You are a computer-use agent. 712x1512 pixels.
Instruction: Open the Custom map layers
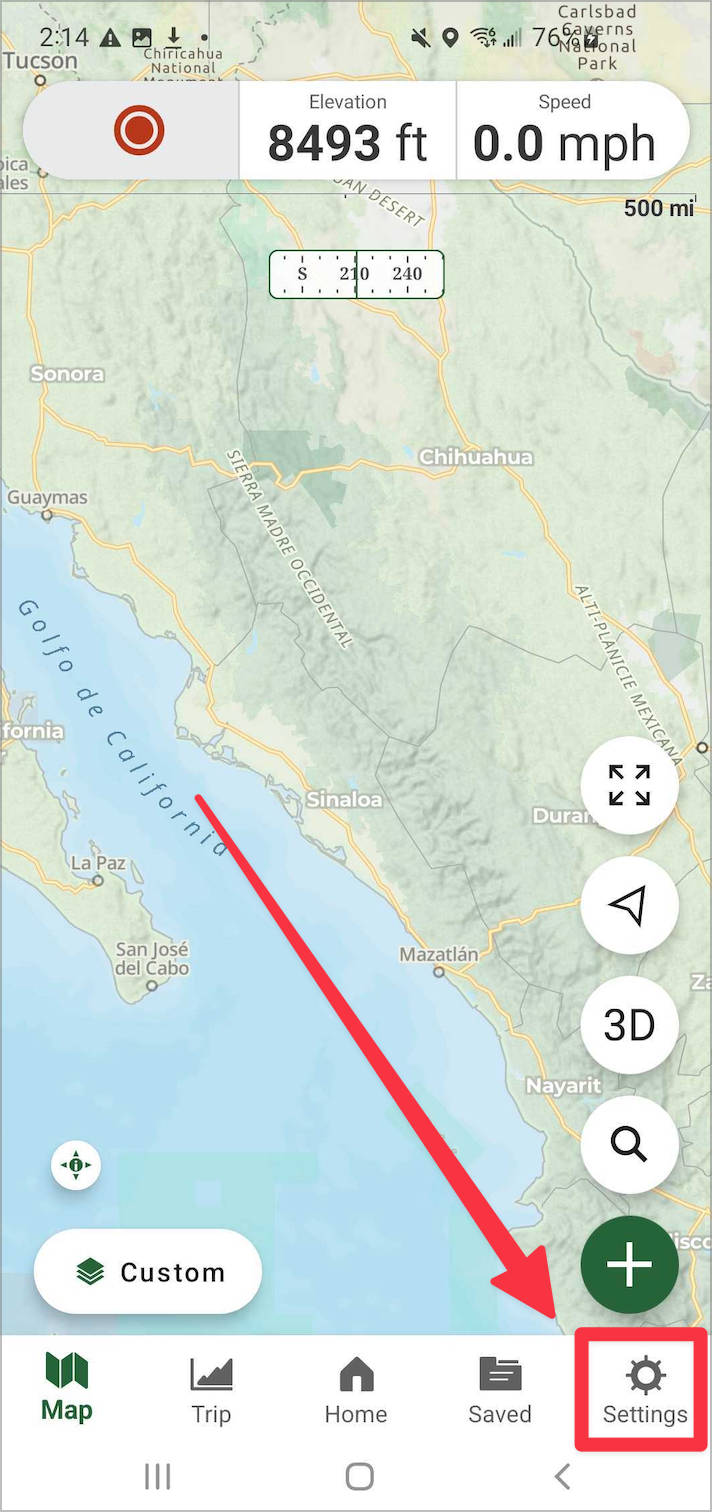148,1272
